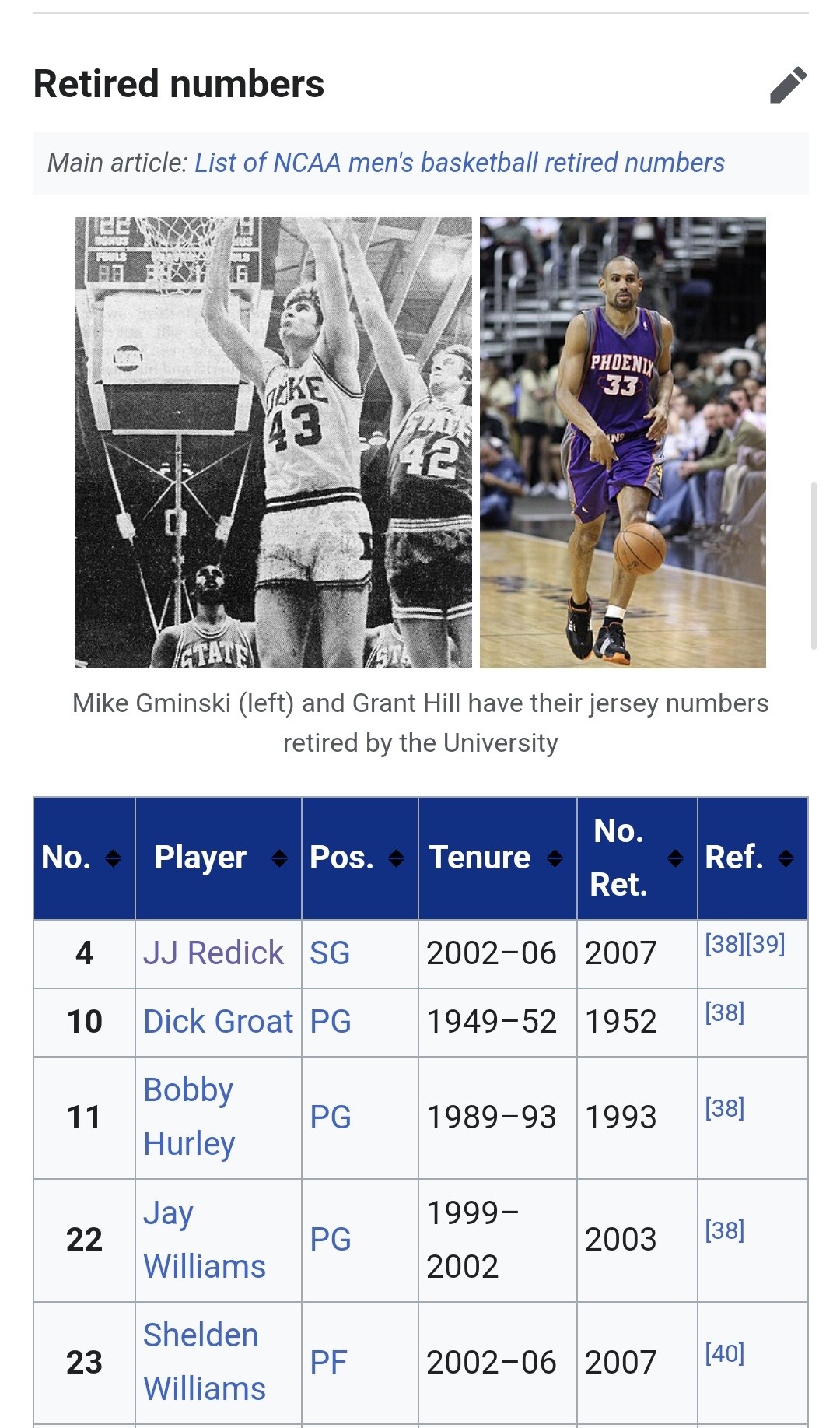Sort table by Pos. column
Screen dimensions: 840x1428
coord(396,858)
